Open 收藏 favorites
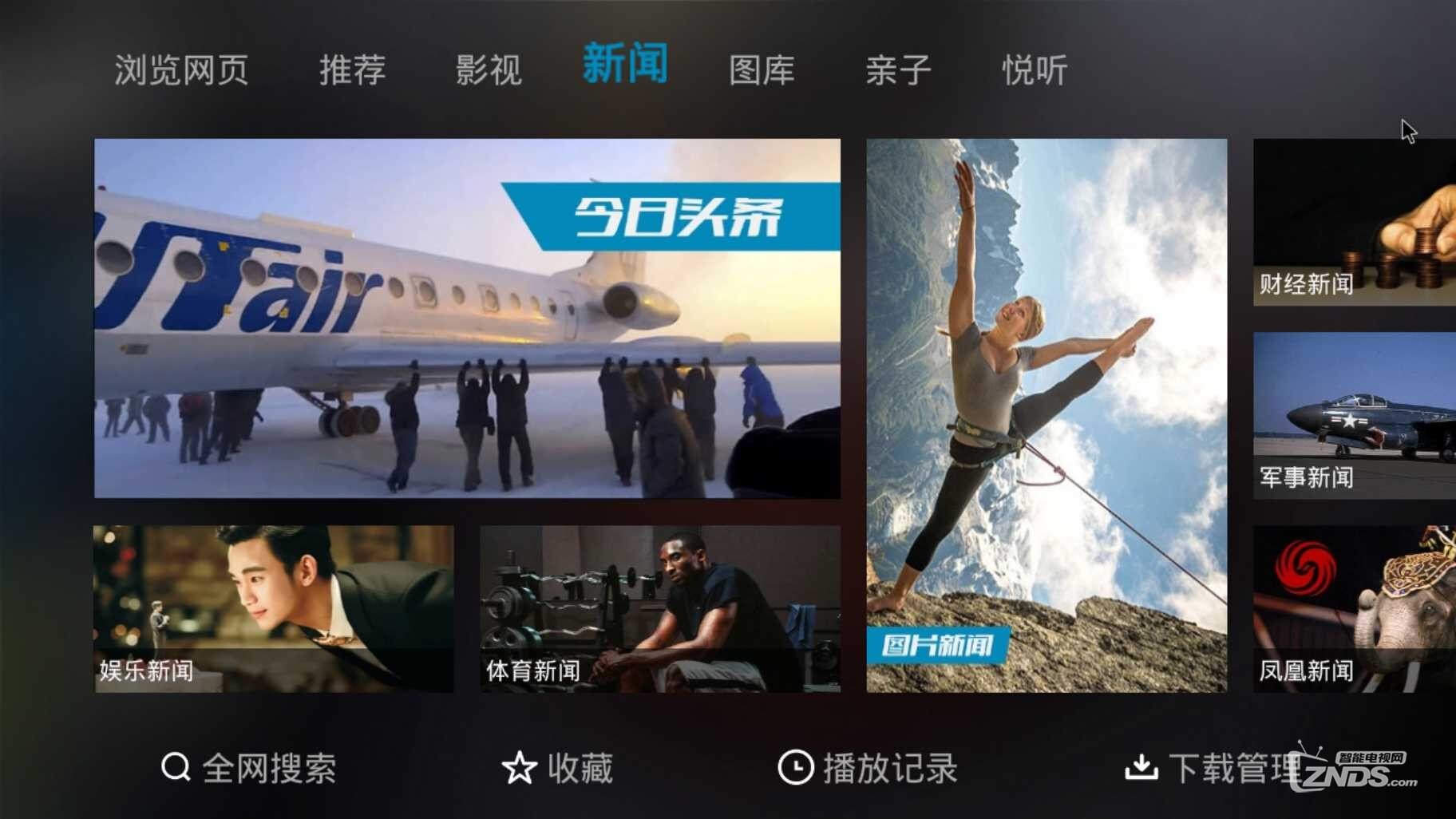 pos(557,768)
